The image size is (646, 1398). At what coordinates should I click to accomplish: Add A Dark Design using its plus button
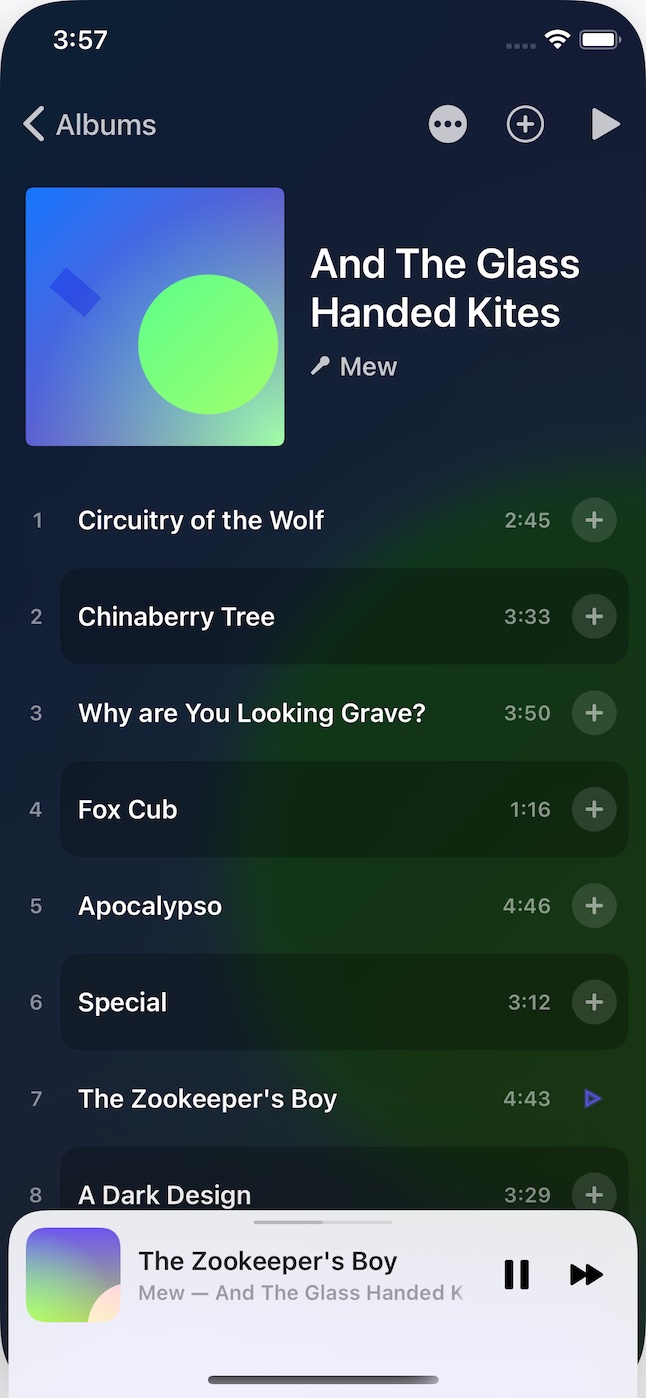click(594, 1193)
